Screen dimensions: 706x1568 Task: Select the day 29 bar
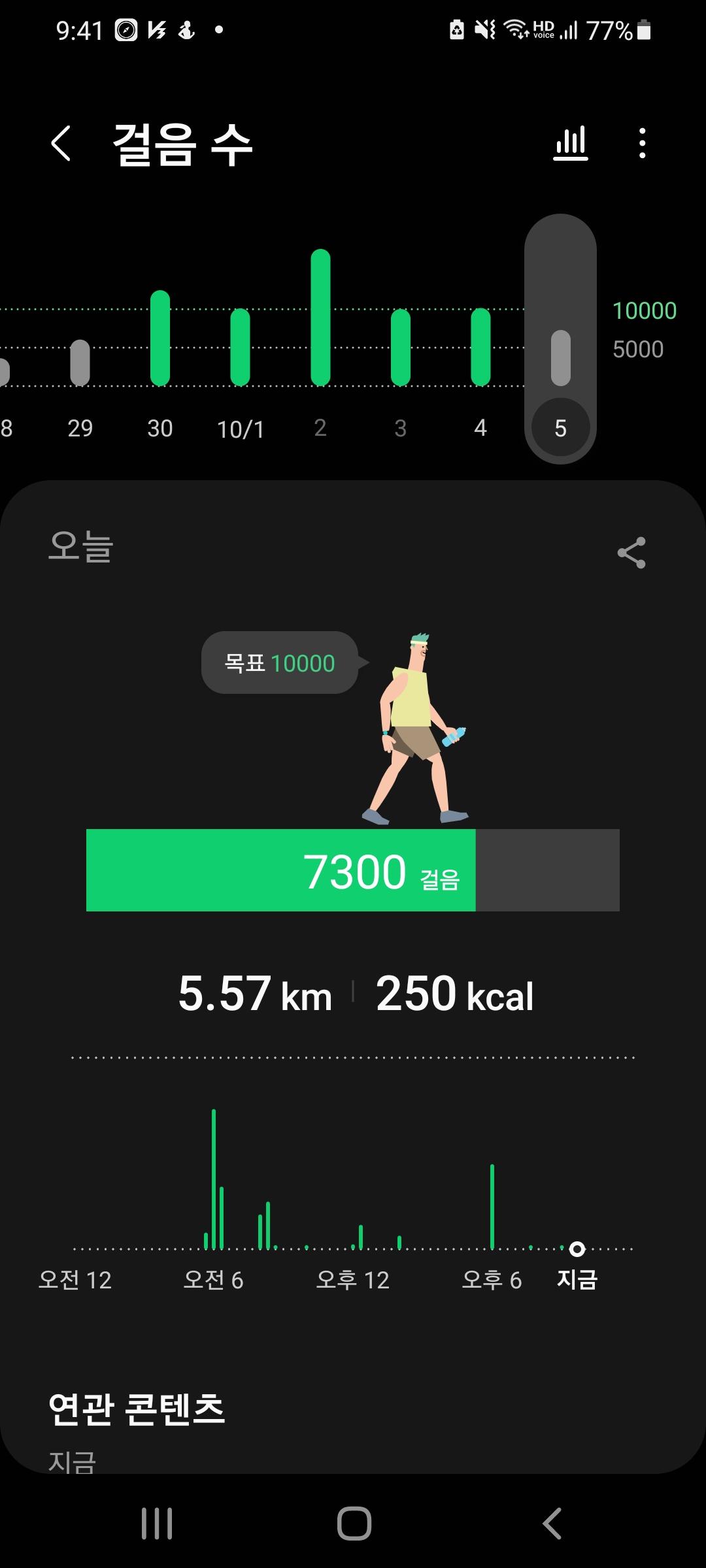pos(80,363)
